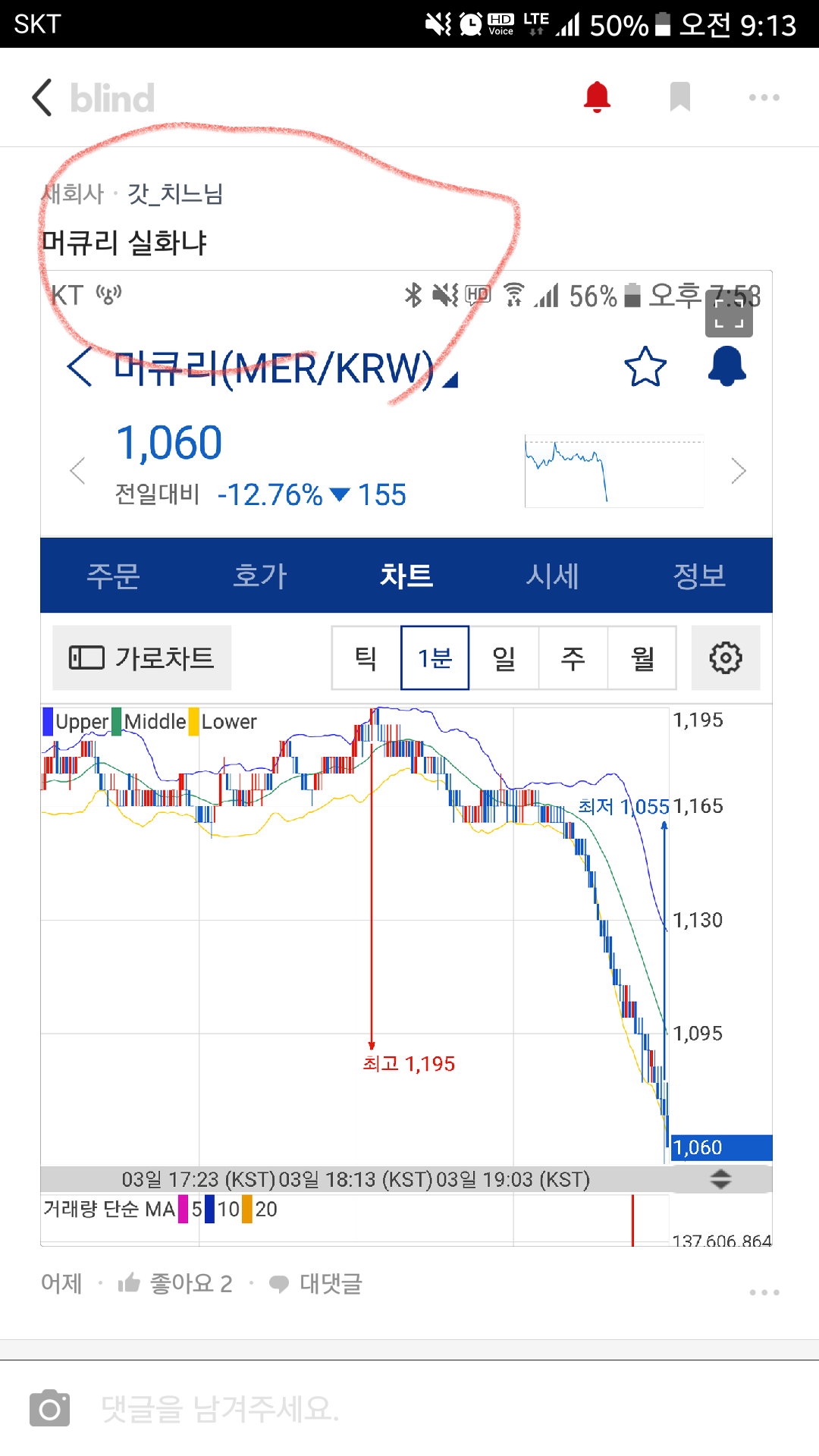Tap the blue 1,060 price label marker
This screenshot has height=1456, width=819.
point(719,1147)
